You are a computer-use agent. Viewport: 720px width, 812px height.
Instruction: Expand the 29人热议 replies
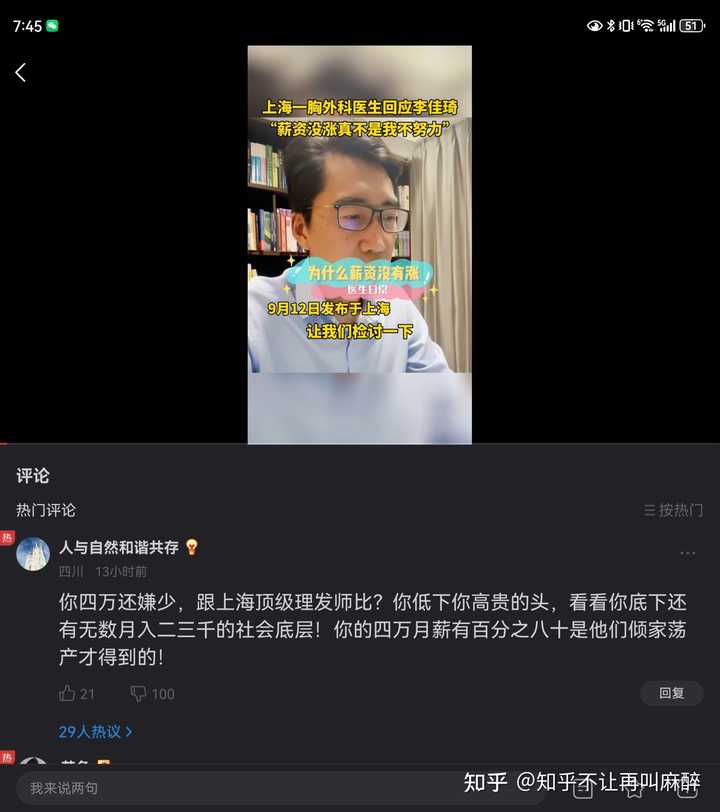coord(95,732)
